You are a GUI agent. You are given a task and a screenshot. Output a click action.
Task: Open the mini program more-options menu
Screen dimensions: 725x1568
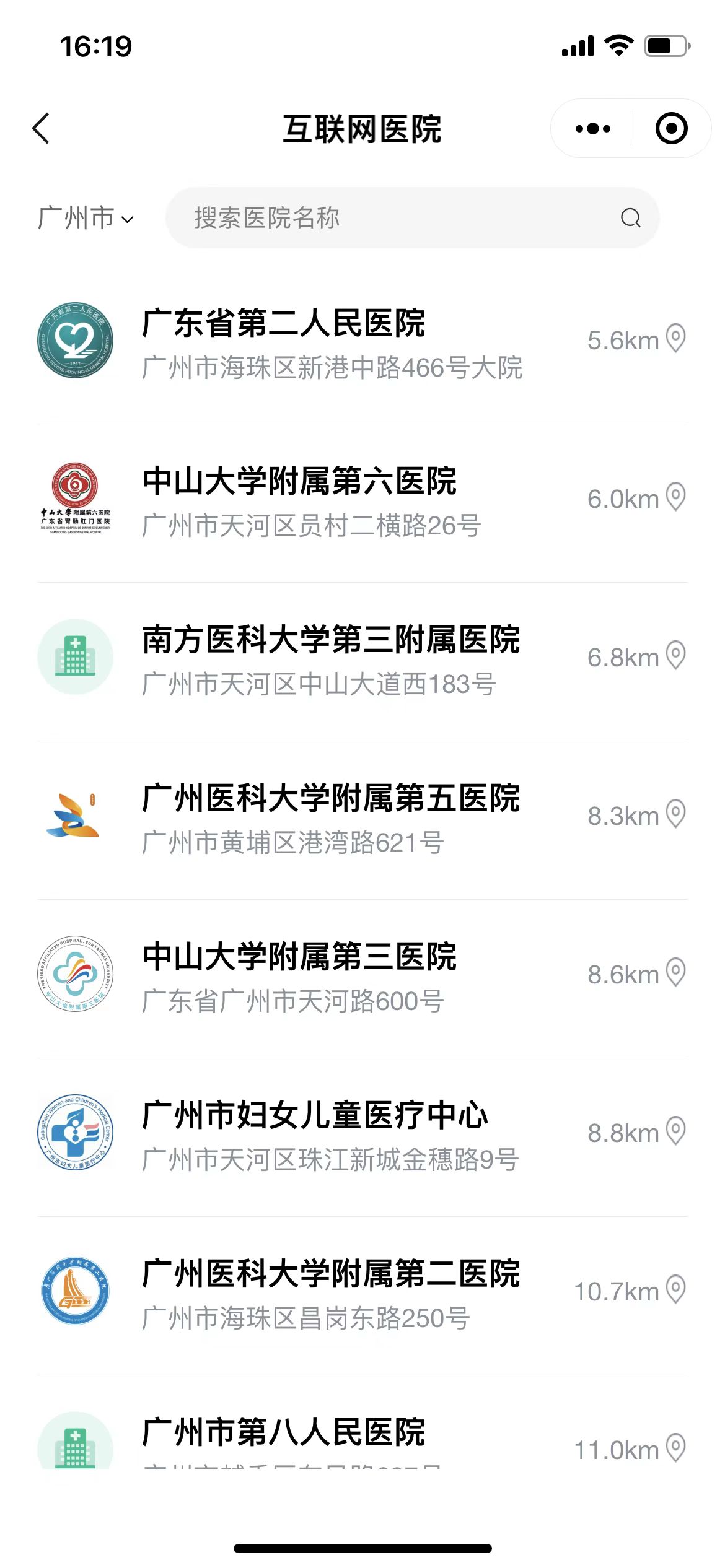point(592,129)
